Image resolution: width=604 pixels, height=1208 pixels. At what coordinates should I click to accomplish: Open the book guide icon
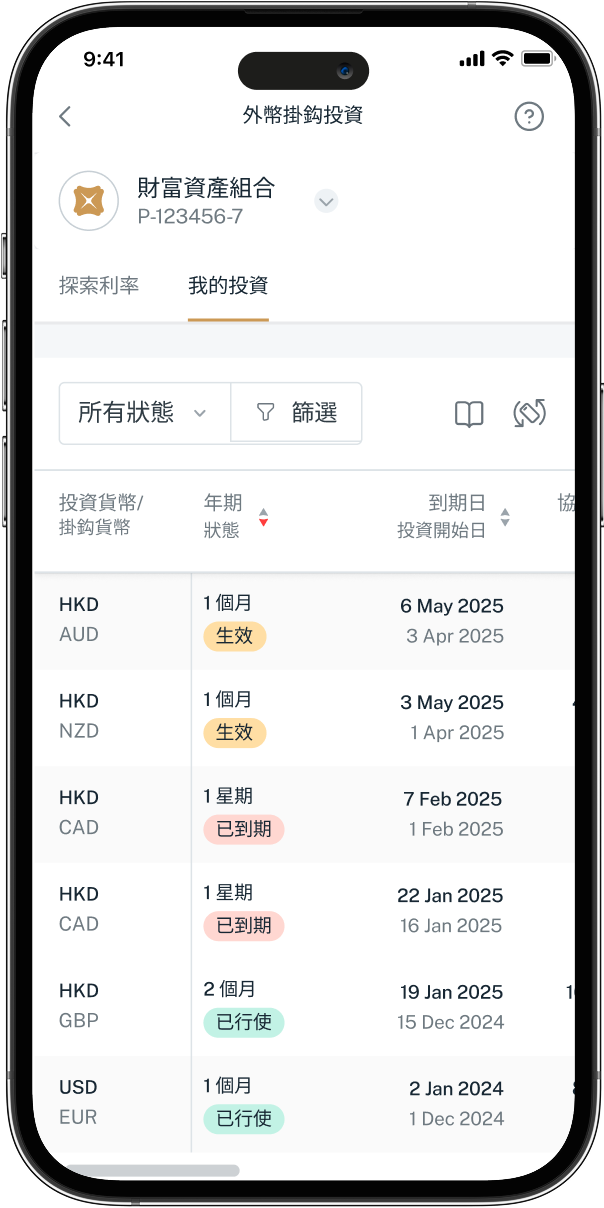(x=469, y=414)
